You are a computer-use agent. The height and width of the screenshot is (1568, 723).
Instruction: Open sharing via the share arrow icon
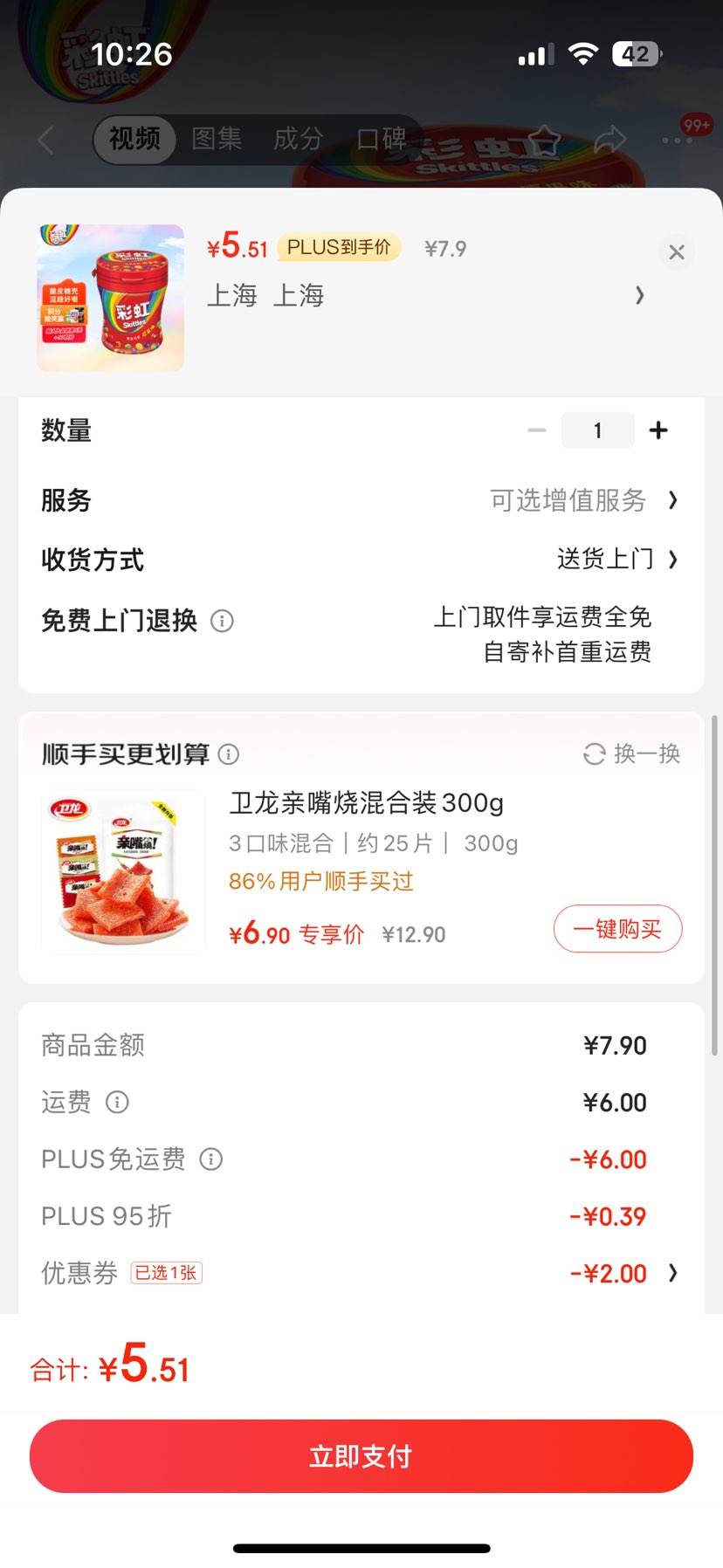611,140
